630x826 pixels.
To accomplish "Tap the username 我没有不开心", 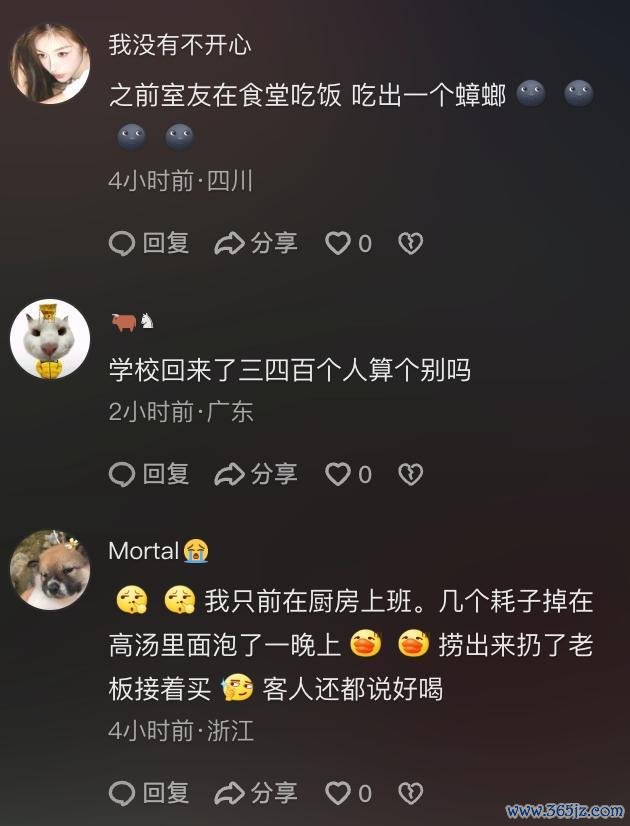I will point(179,44).
